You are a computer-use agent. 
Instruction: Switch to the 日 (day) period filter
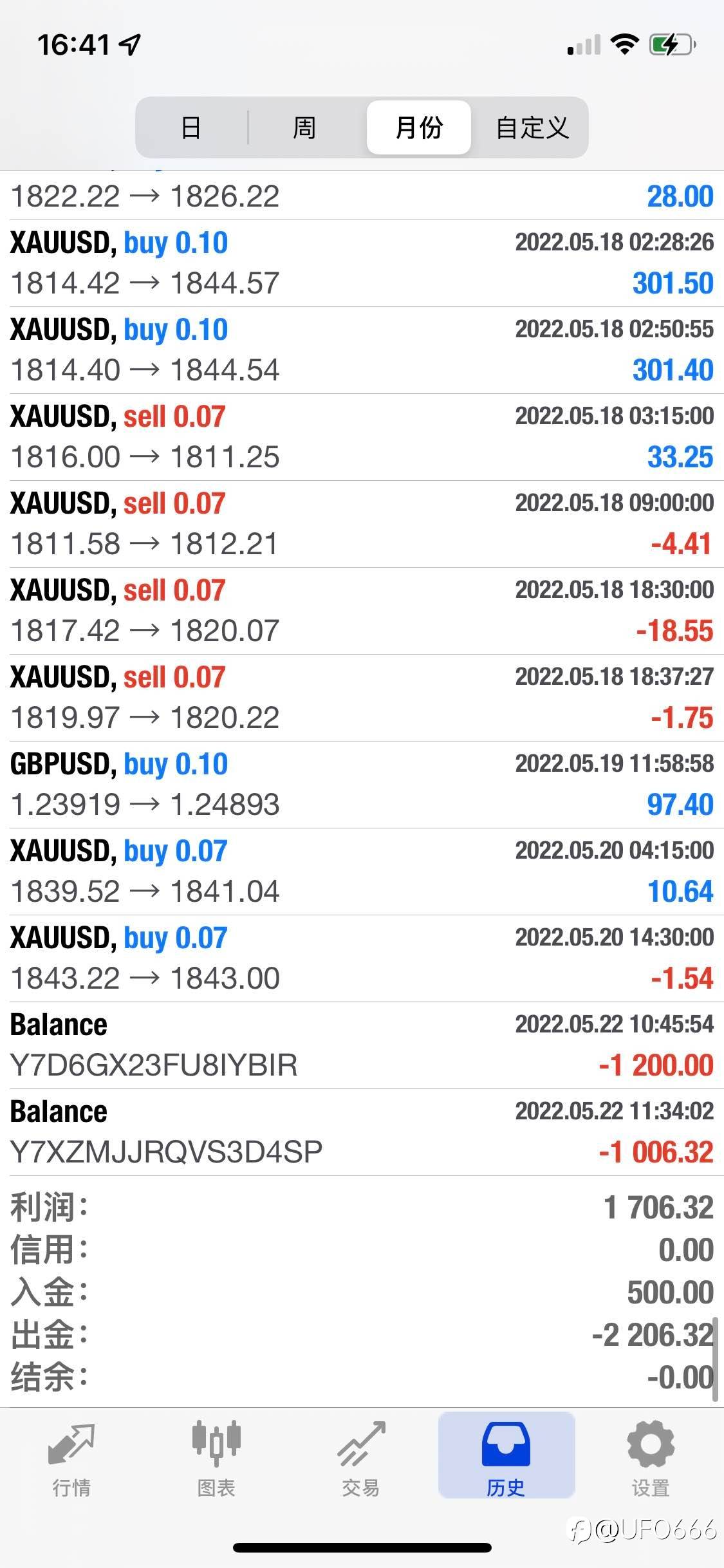pyautogui.click(x=191, y=127)
